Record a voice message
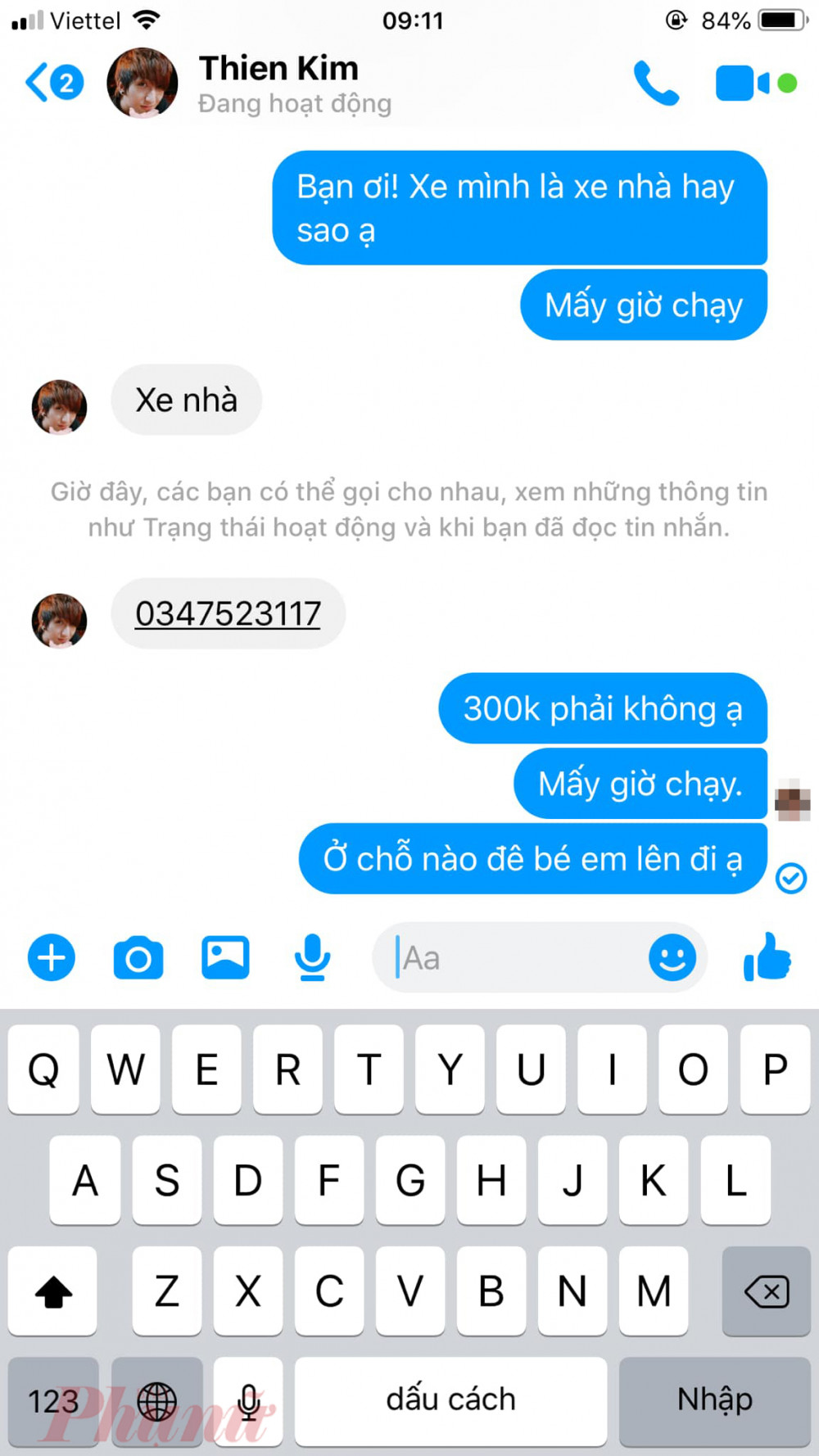Image resolution: width=819 pixels, height=1456 pixels. pyautogui.click(x=312, y=957)
